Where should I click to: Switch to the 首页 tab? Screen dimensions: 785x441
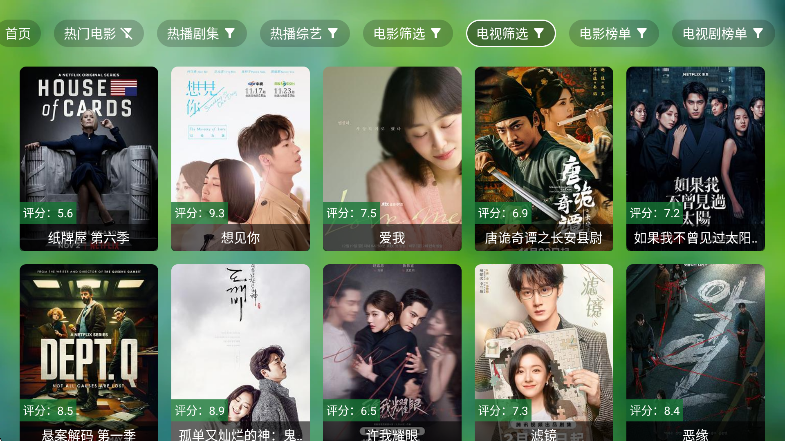point(18,33)
